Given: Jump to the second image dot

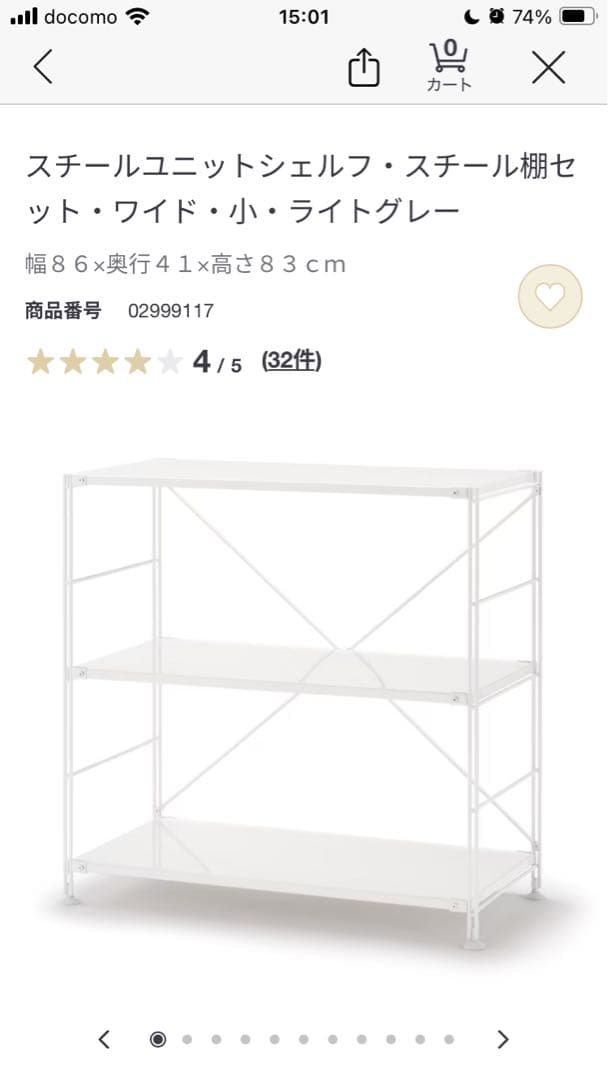Looking at the screenshot, I should (187, 1040).
